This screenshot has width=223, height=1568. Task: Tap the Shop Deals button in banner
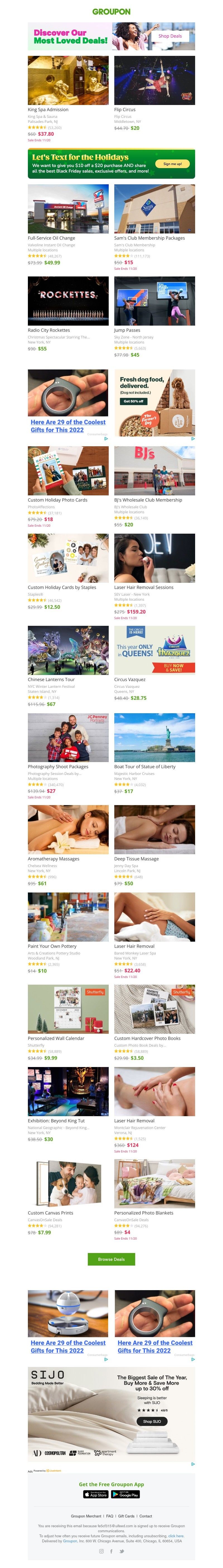[x=169, y=36]
